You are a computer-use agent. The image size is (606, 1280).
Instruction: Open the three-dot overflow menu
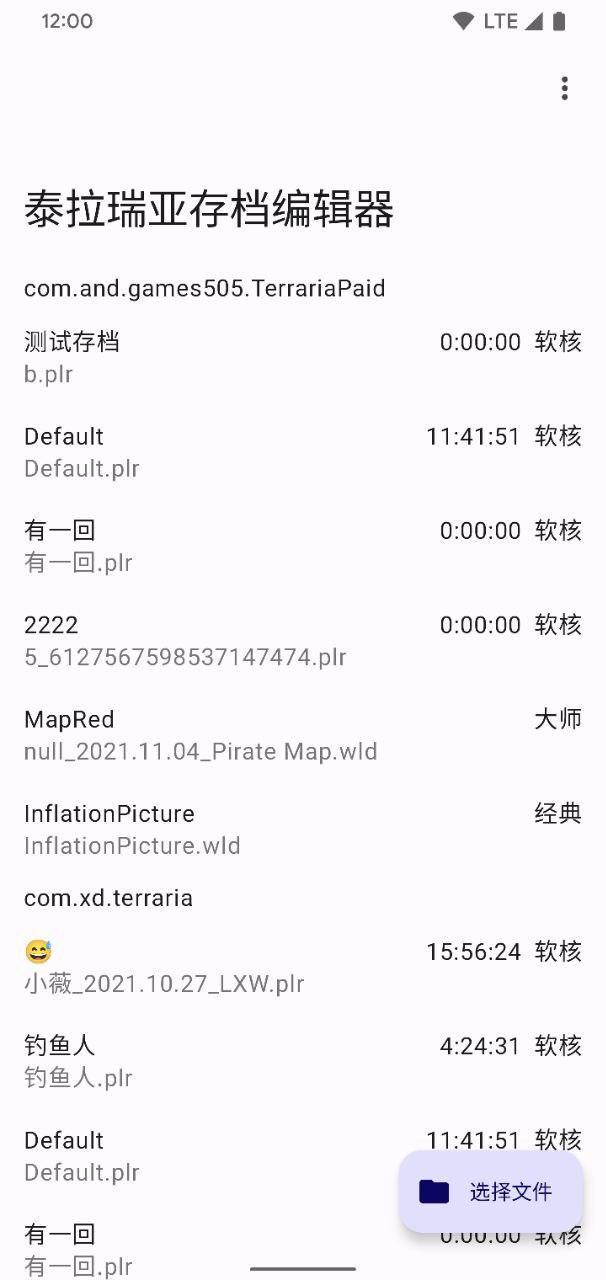pyautogui.click(x=564, y=89)
